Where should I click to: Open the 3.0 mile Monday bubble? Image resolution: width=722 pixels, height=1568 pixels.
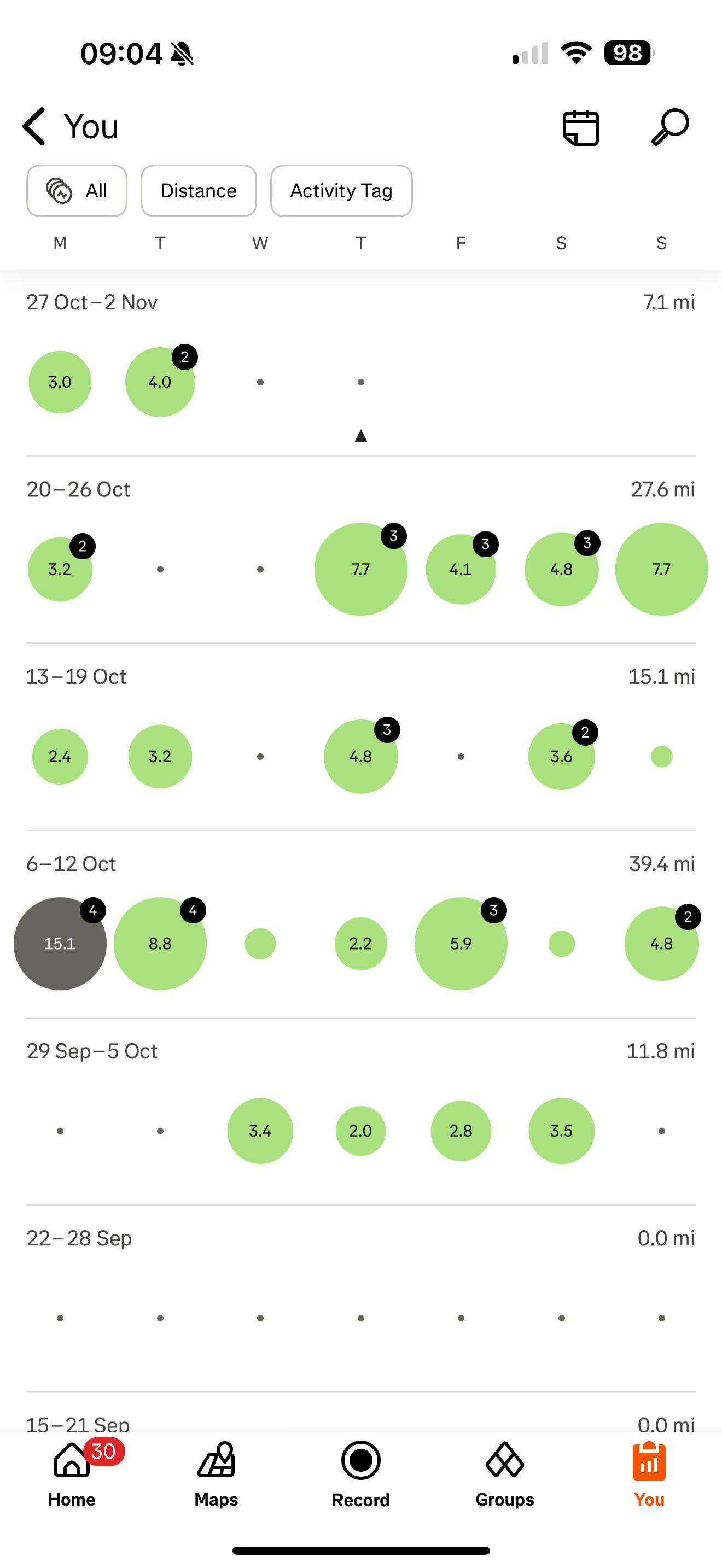[x=60, y=382]
